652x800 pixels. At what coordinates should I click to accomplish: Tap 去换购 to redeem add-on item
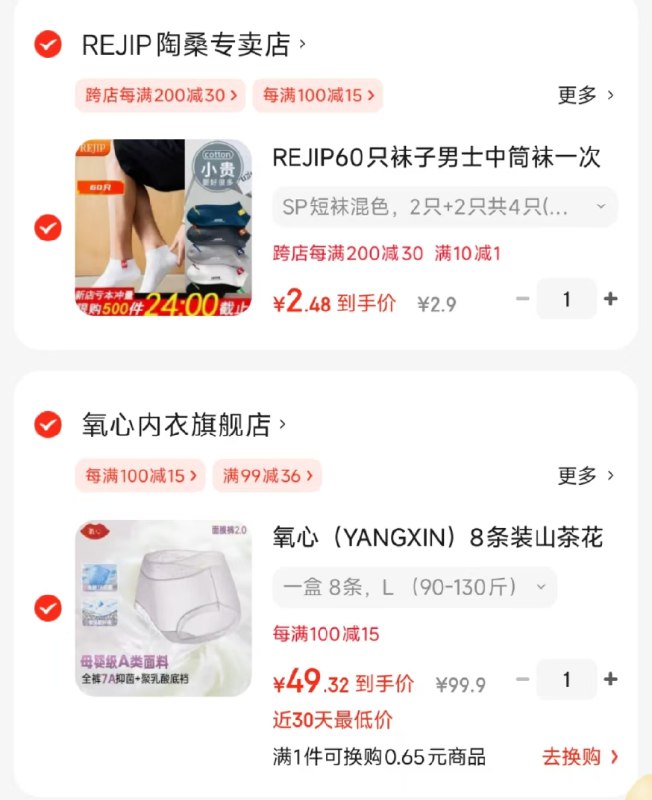(580, 757)
